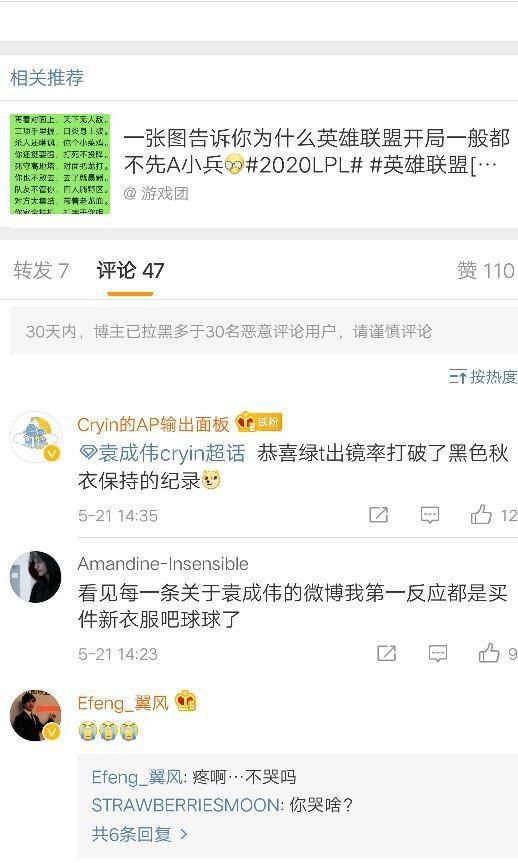The width and height of the screenshot is (518, 863).
Task: Open STRAWBERRIESMOON's profile from the reply
Action: pos(186,805)
